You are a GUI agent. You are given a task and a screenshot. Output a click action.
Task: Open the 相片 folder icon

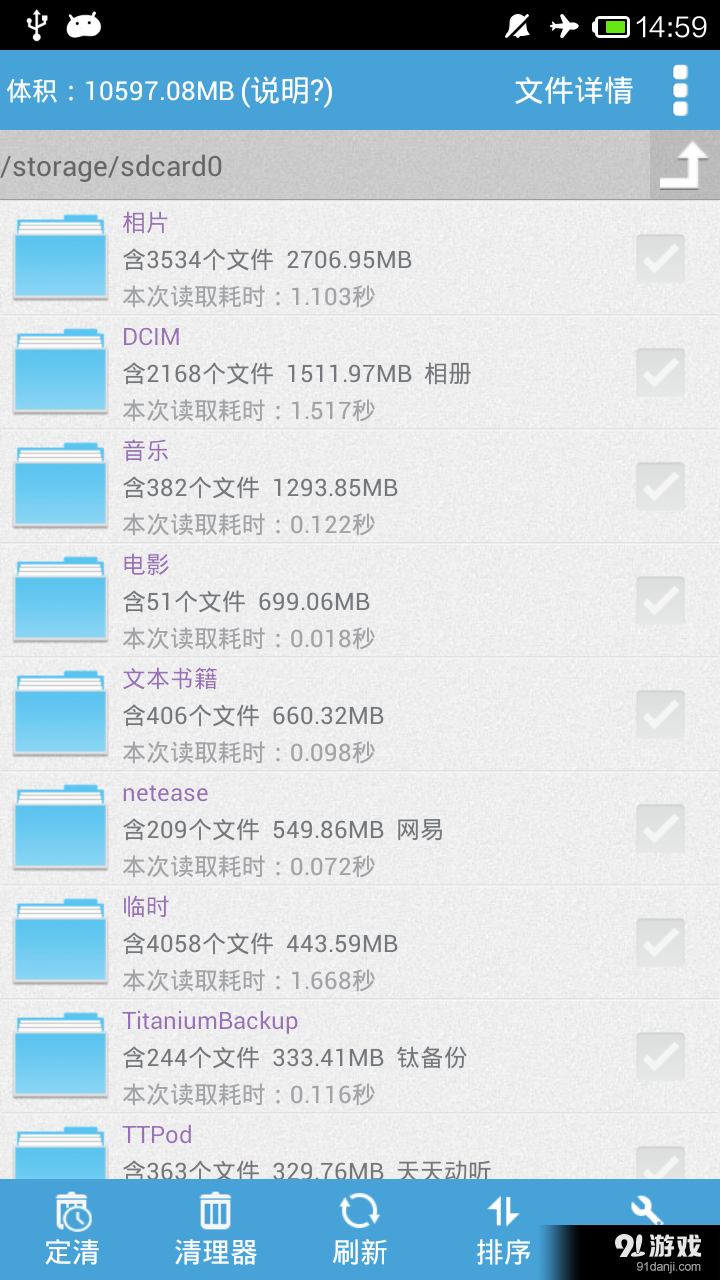tap(59, 256)
